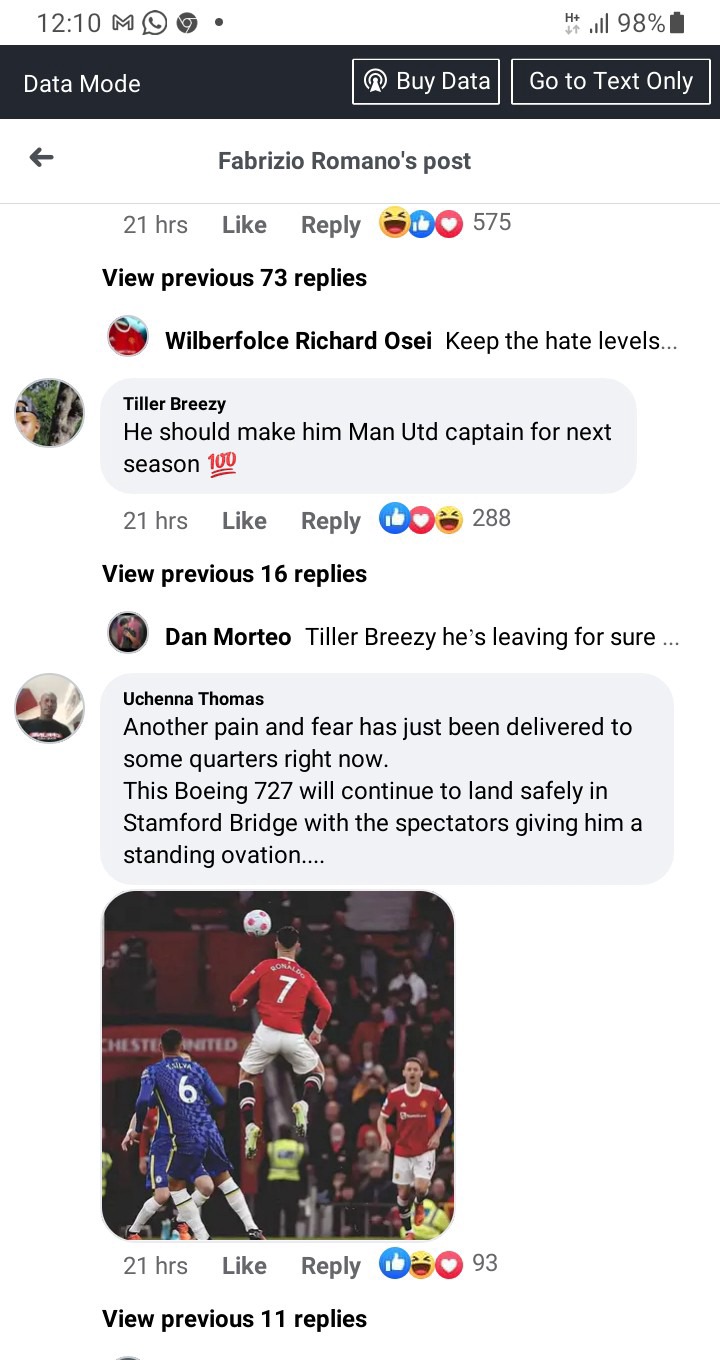Open Dan Morteo's reply
The image size is (720, 1360).
click(394, 637)
